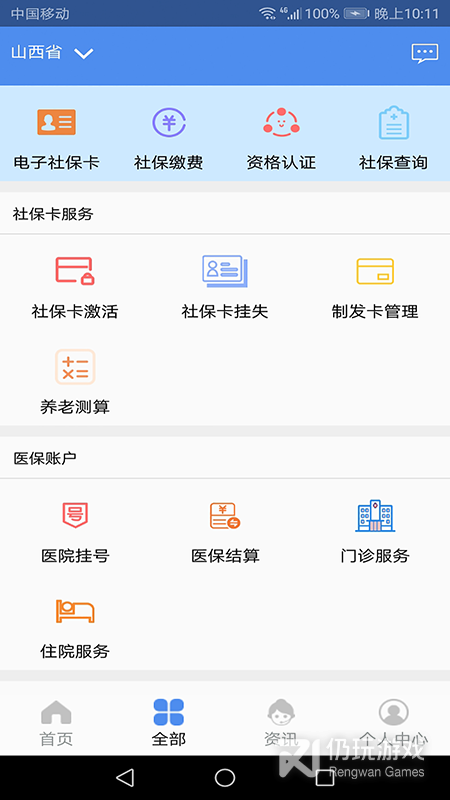Open 社保缴费
The height and width of the screenshot is (800, 450).
coord(169,139)
